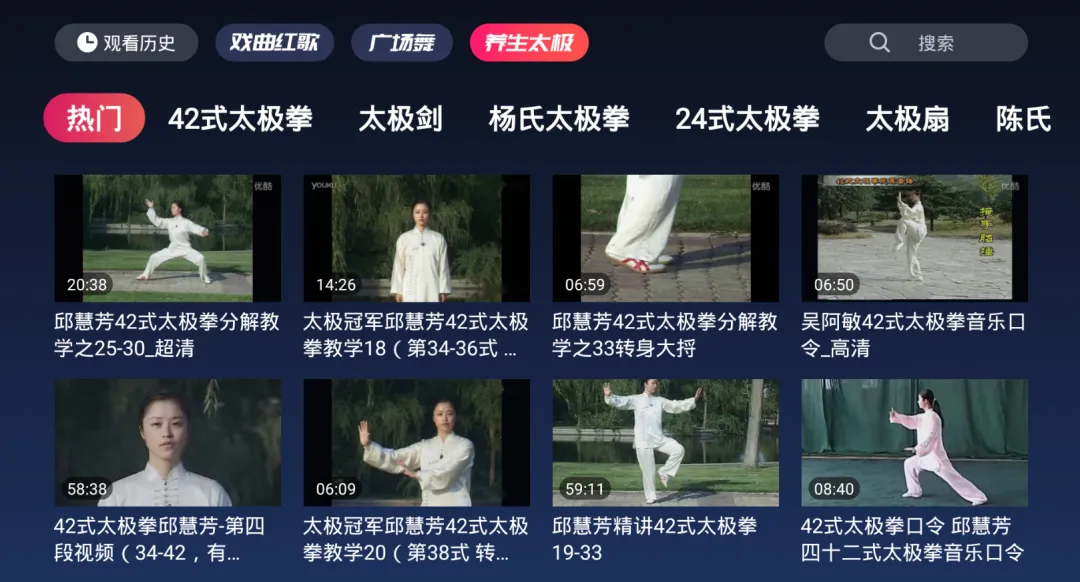The image size is (1080, 582).
Task: Play 分解教学之33转身大捋 video
Action: [x=665, y=239]
